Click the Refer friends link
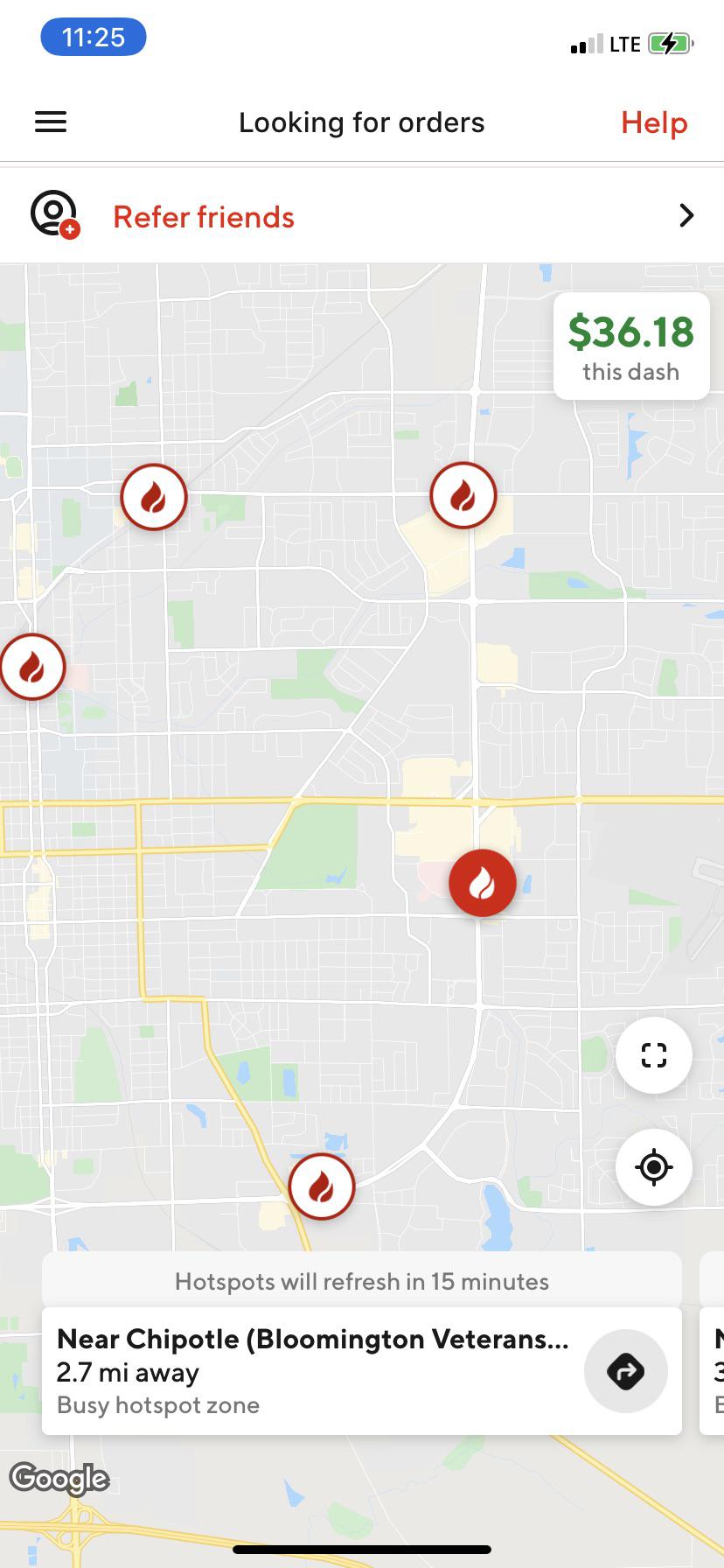The image size is (724, 1568). point(204,216)
